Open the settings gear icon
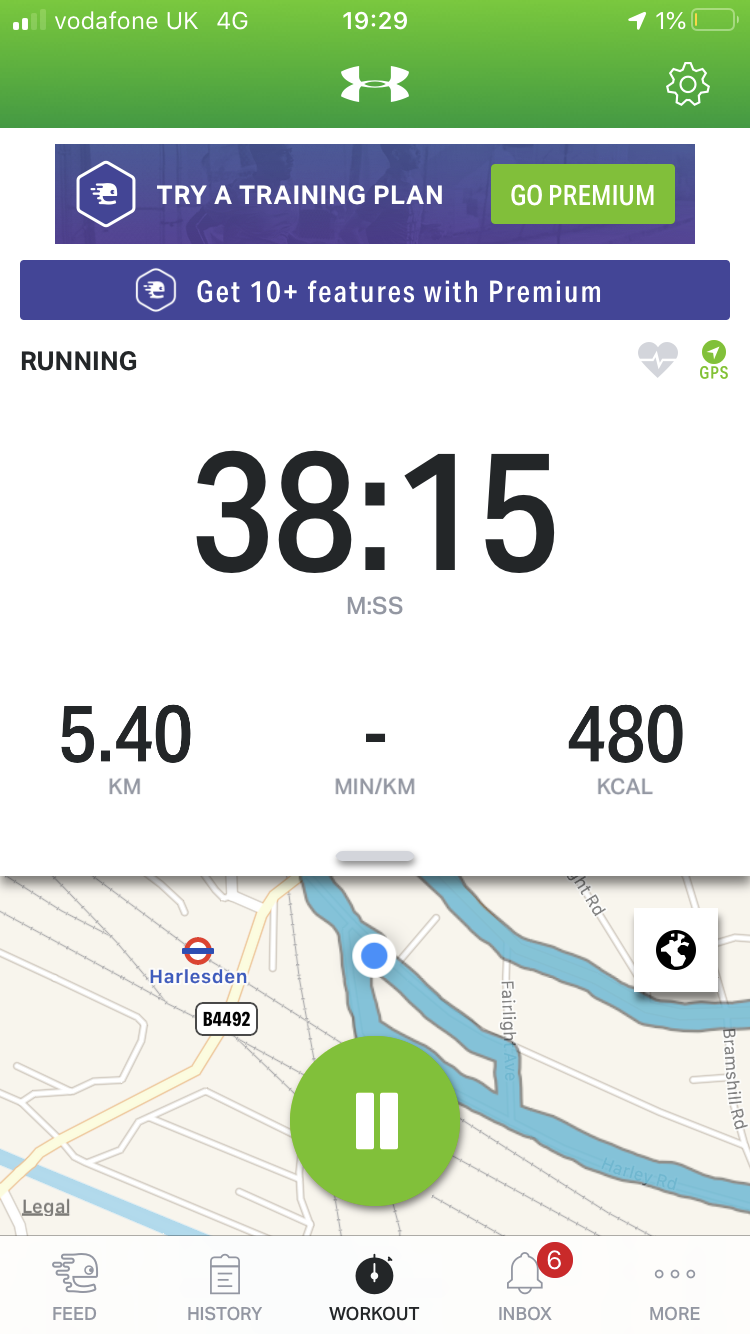 click(x=687, y=85)
